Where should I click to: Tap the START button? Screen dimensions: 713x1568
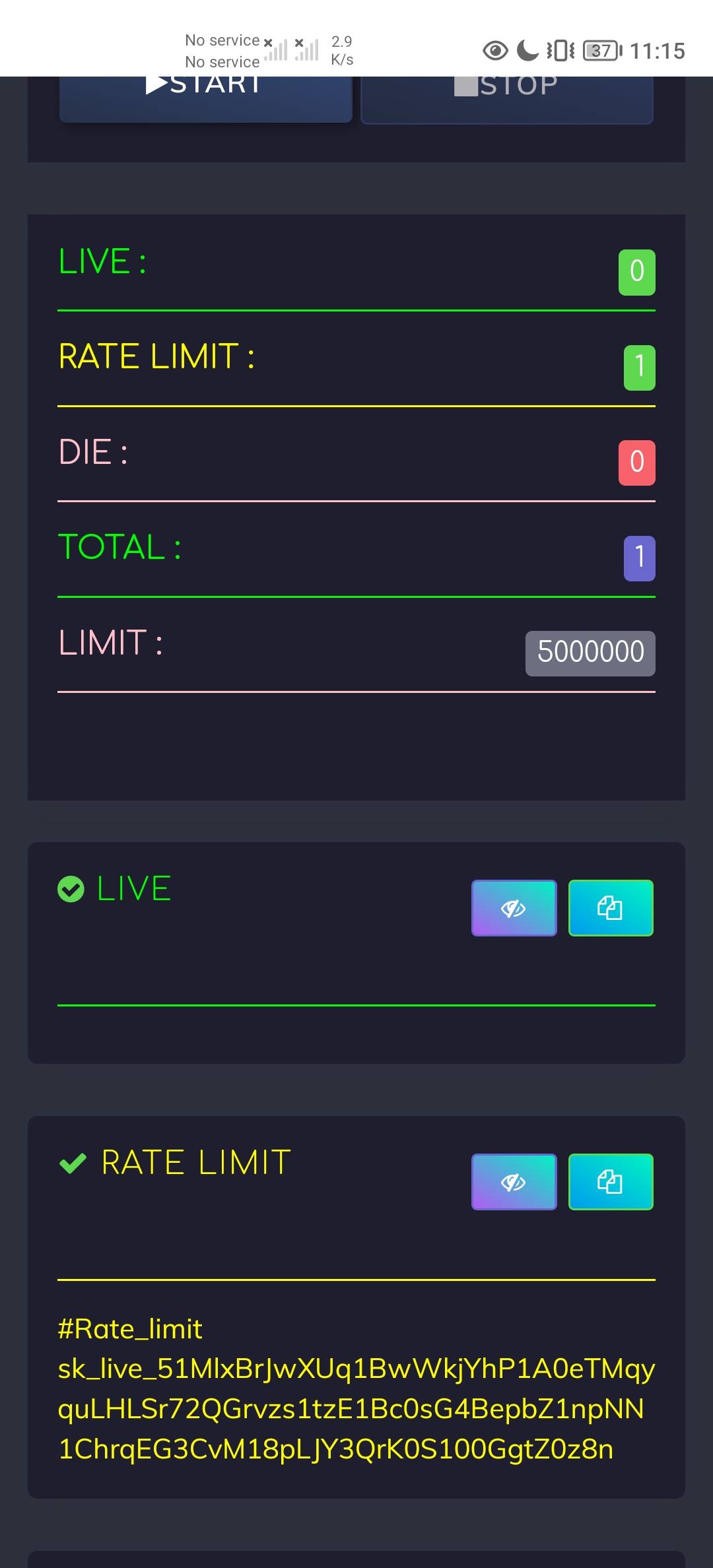205,99
